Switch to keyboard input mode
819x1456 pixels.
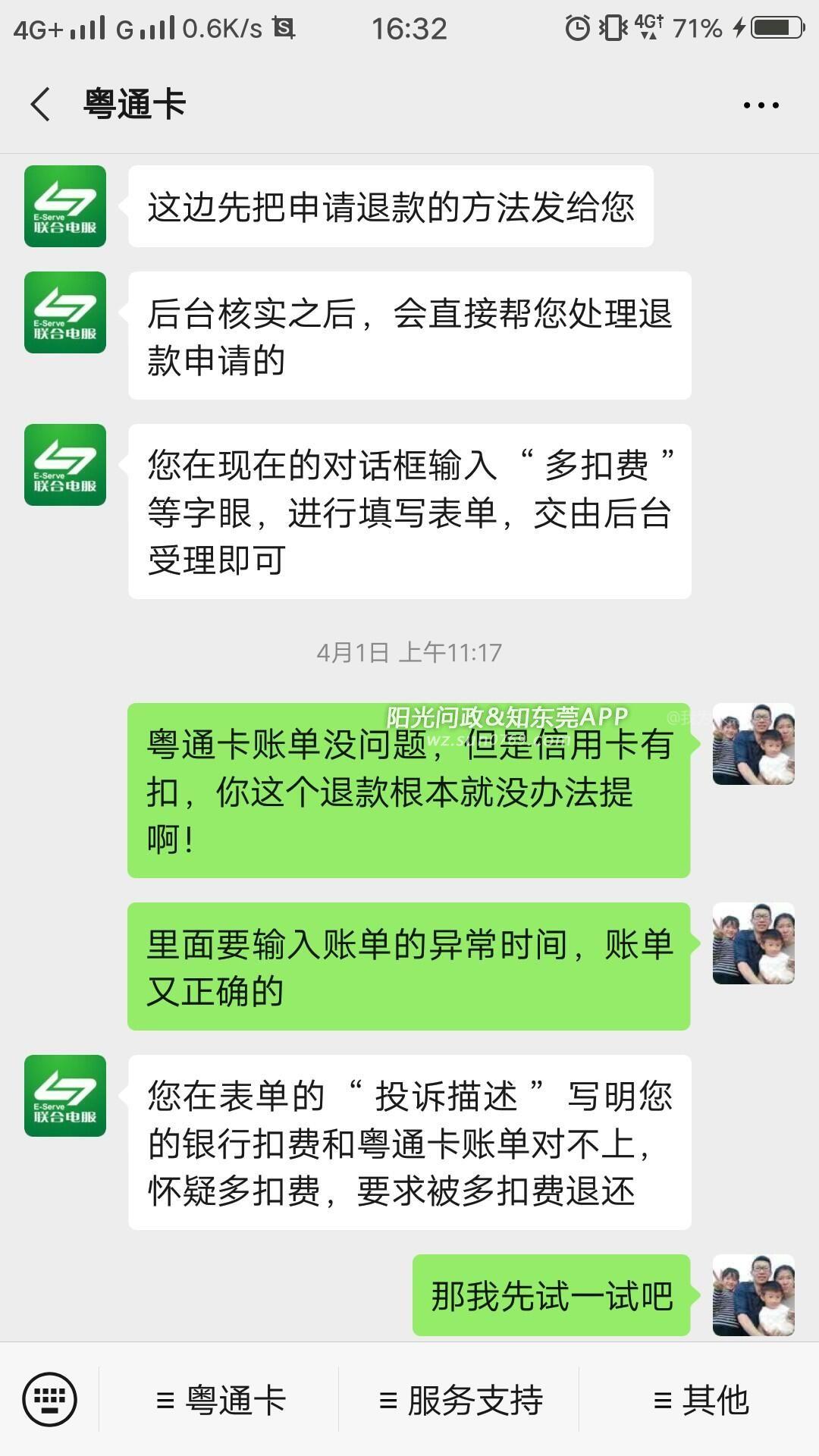point(49,1399)
